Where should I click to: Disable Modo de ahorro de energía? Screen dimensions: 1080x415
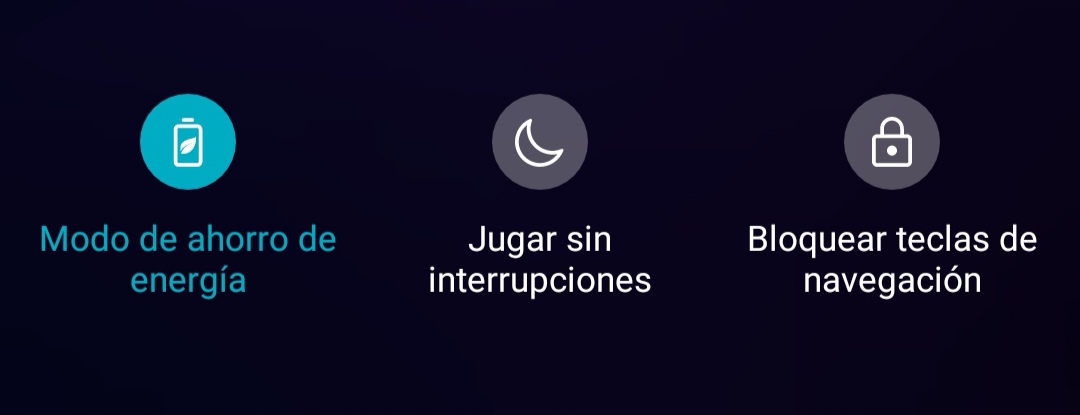point(188,142)
